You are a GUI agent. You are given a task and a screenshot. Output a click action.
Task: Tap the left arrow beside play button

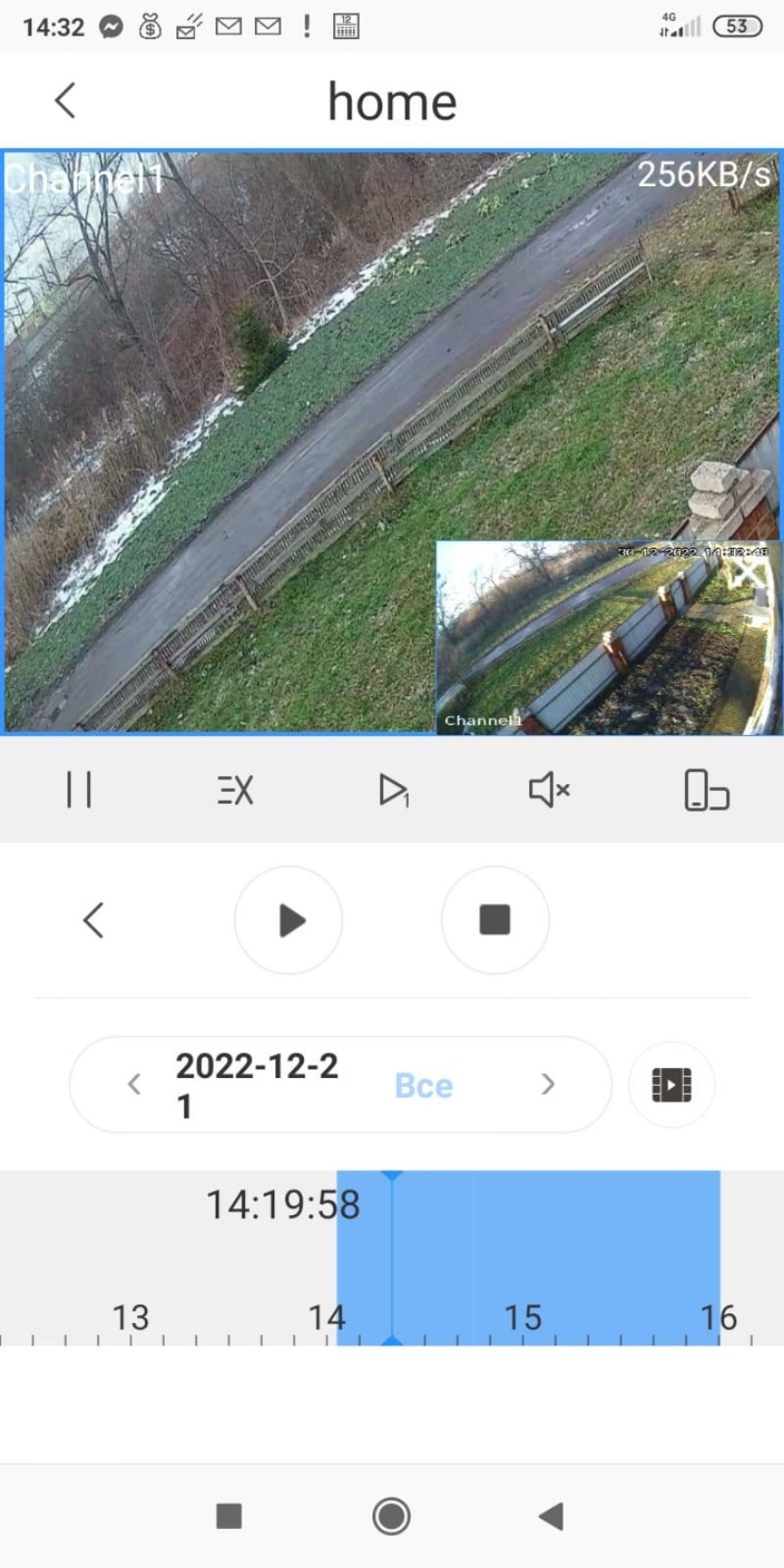pyautogui.click(x=94, y=920)
